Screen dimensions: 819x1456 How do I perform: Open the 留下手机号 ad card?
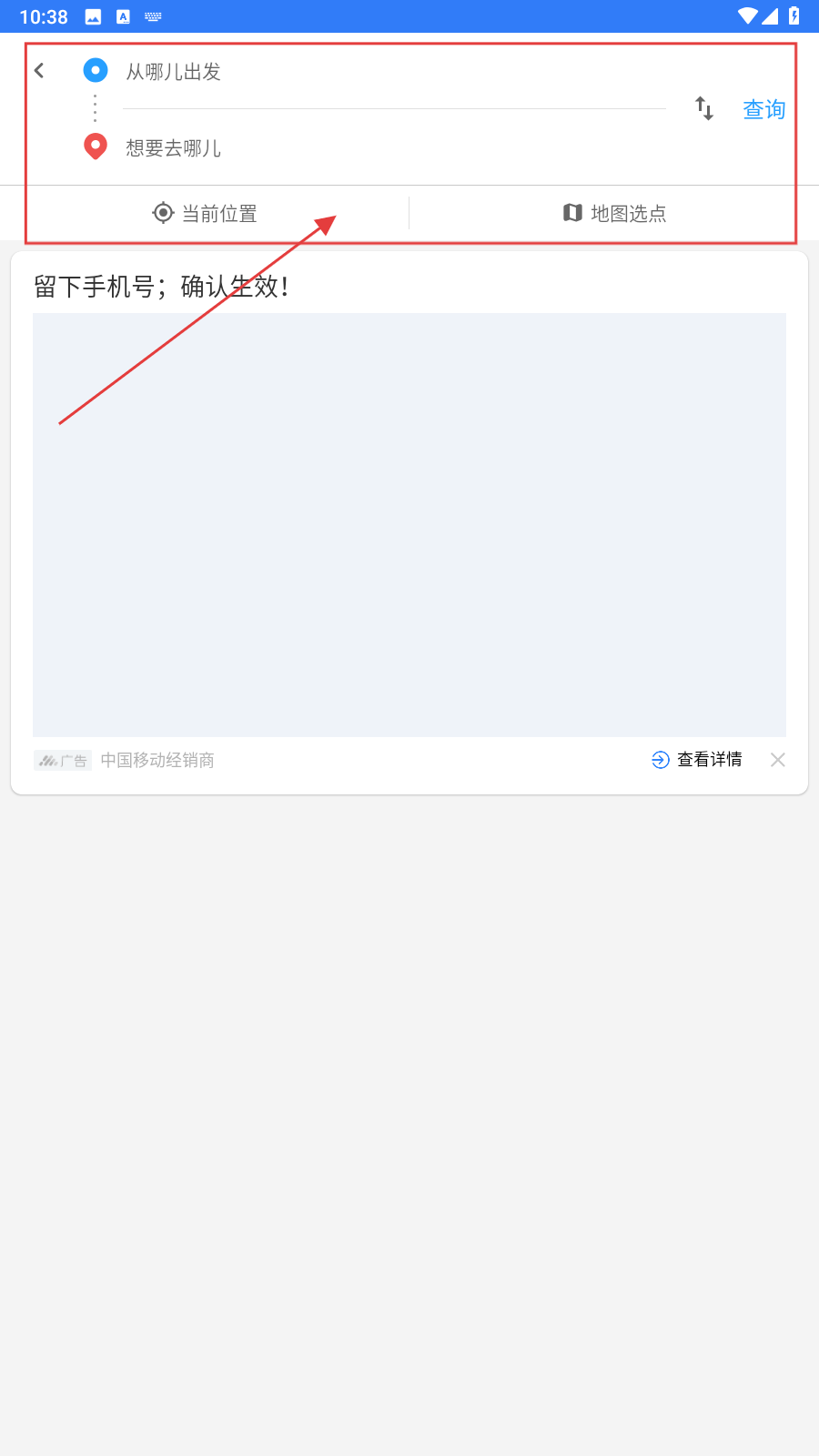(409, 524)
